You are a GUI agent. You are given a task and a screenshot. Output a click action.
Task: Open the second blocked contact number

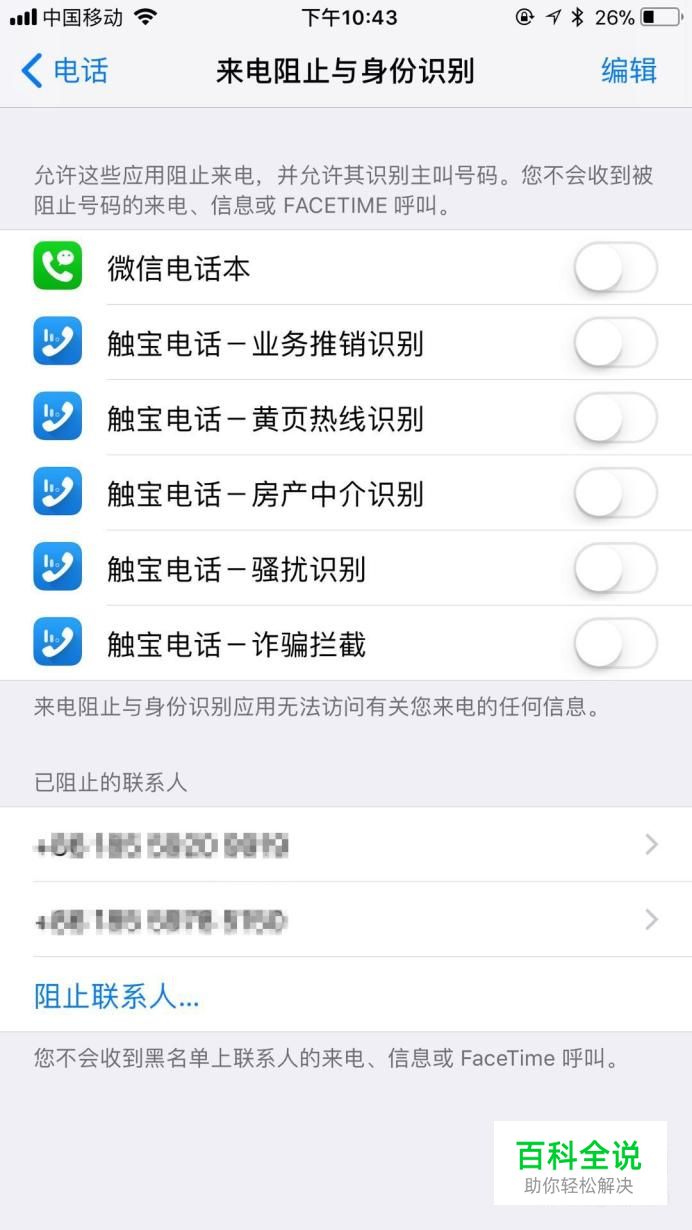pyautogui.click(x=346, y=920)
